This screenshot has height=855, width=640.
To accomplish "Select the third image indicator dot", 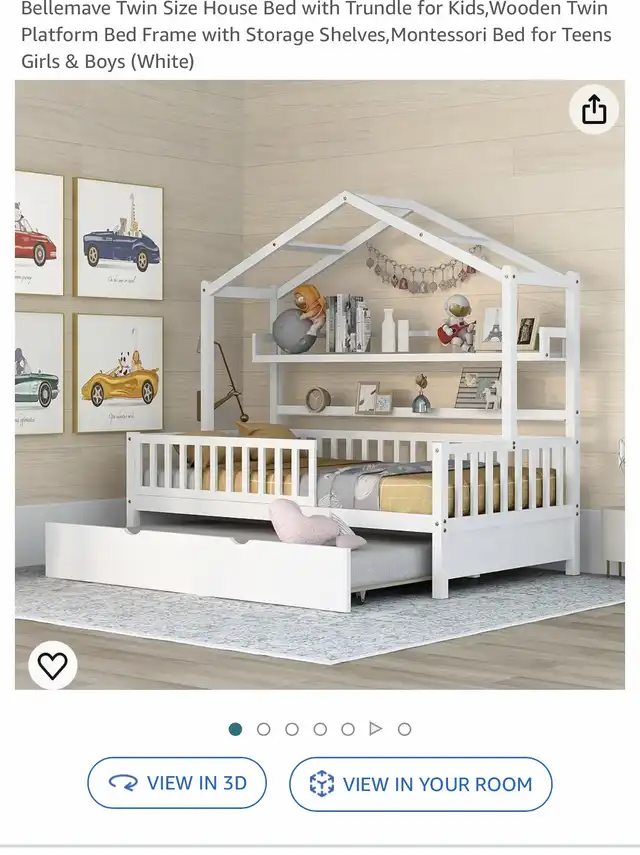I will [292, 729].
